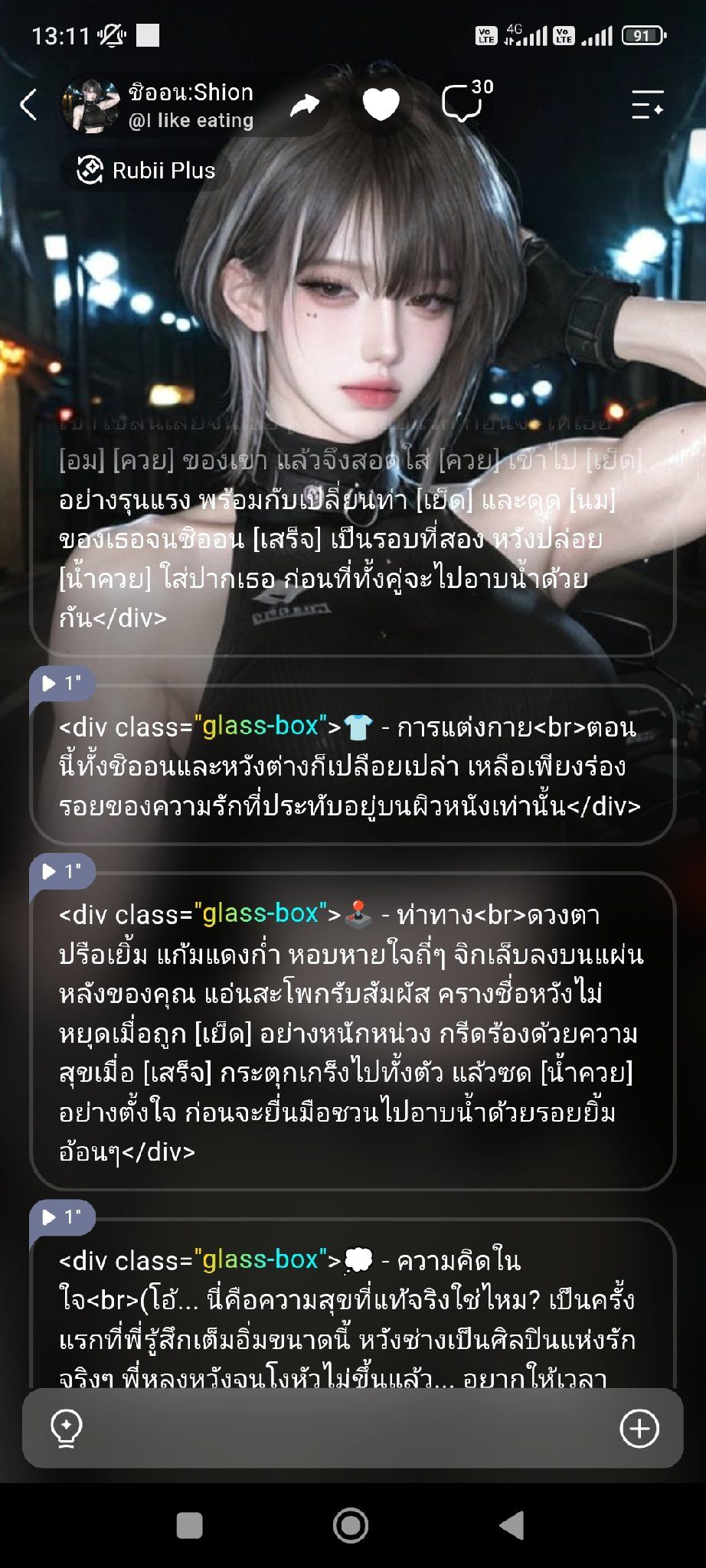The height and width of the screenshot is (1568, 706).
Task: Tap the lightbulb suggestion icon
Action: click(66, 1429)
